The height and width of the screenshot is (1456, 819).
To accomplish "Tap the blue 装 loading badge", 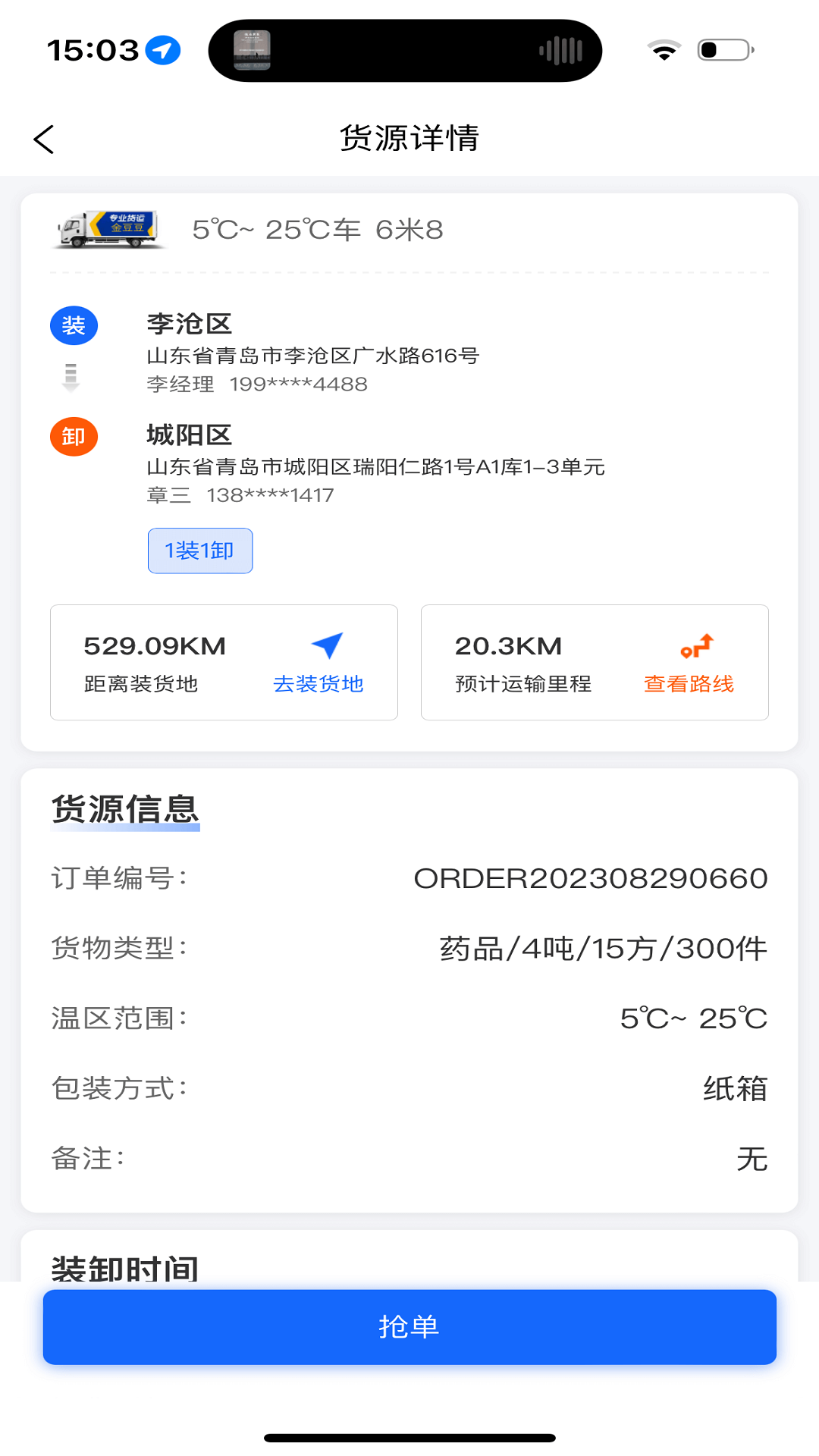I will 73,325.
